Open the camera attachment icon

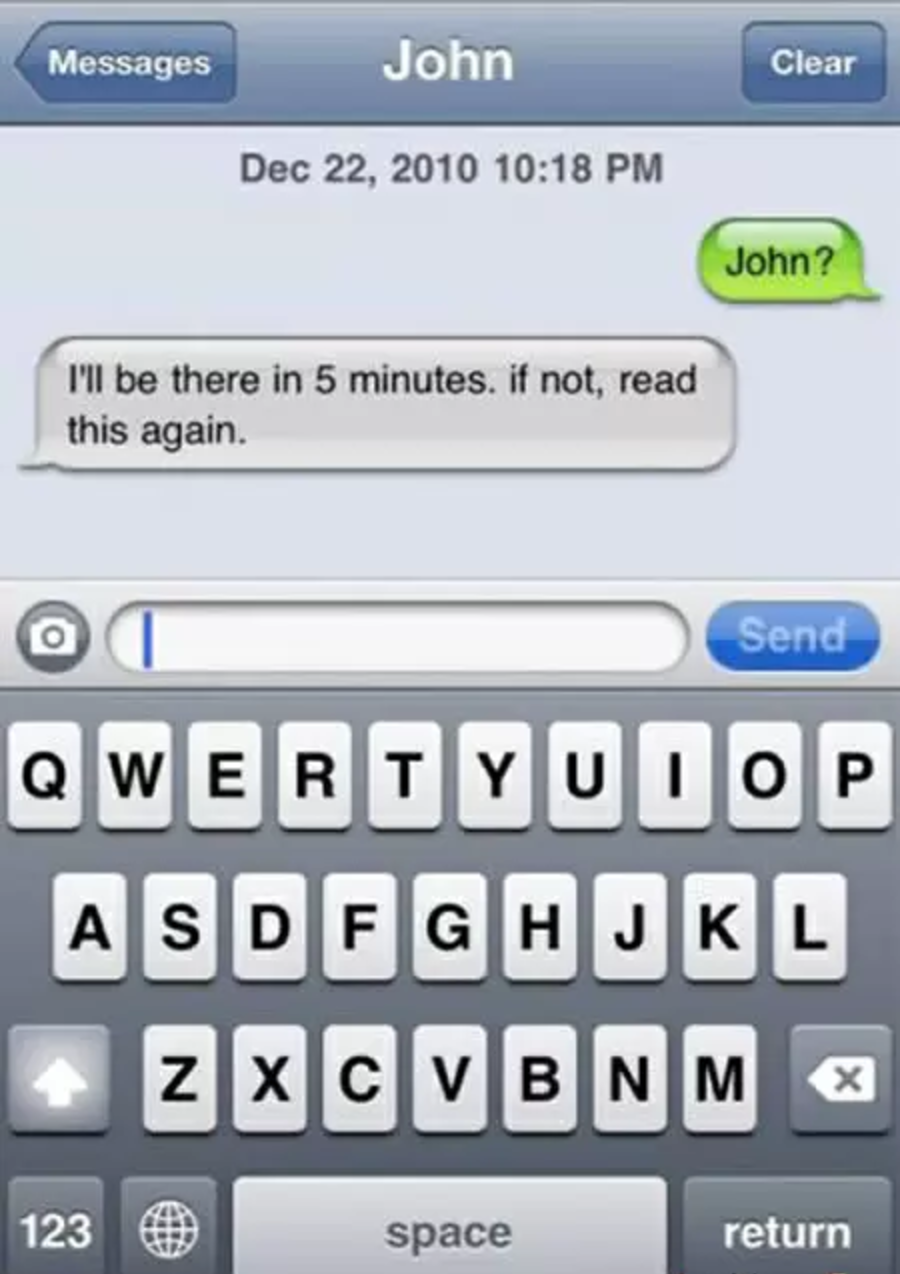click(x=52, y=636)
